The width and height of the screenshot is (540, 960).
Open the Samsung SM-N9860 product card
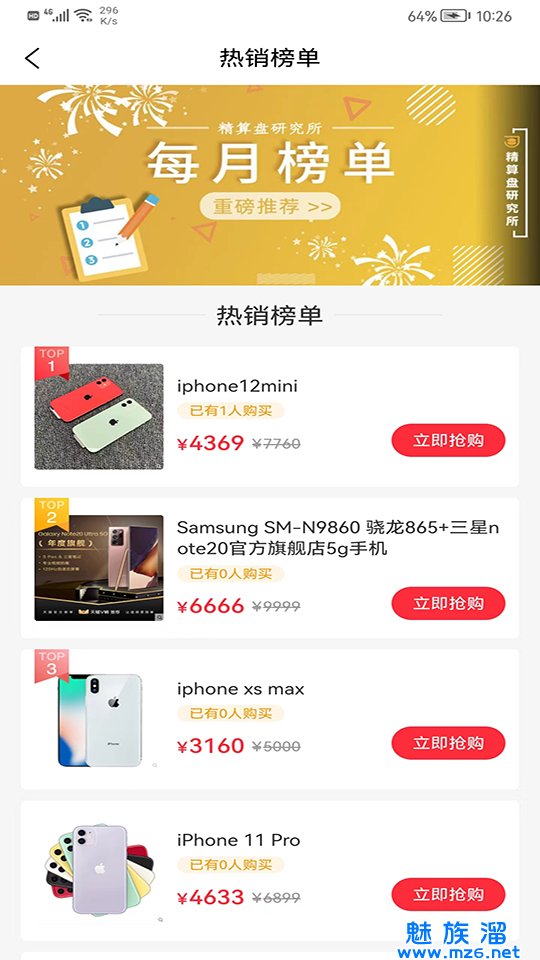(270, 568)
